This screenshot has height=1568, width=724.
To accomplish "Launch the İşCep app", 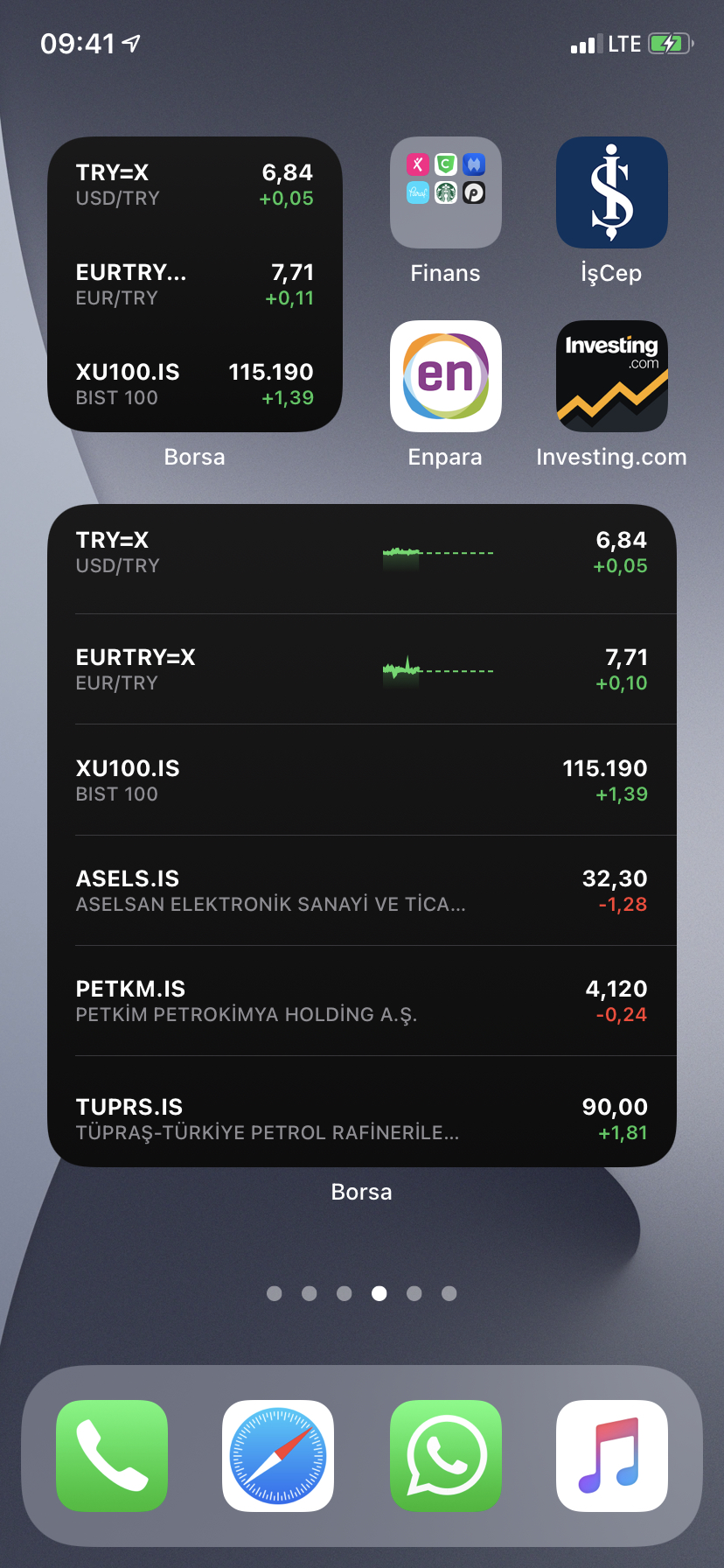I will [x=612, y=192].
